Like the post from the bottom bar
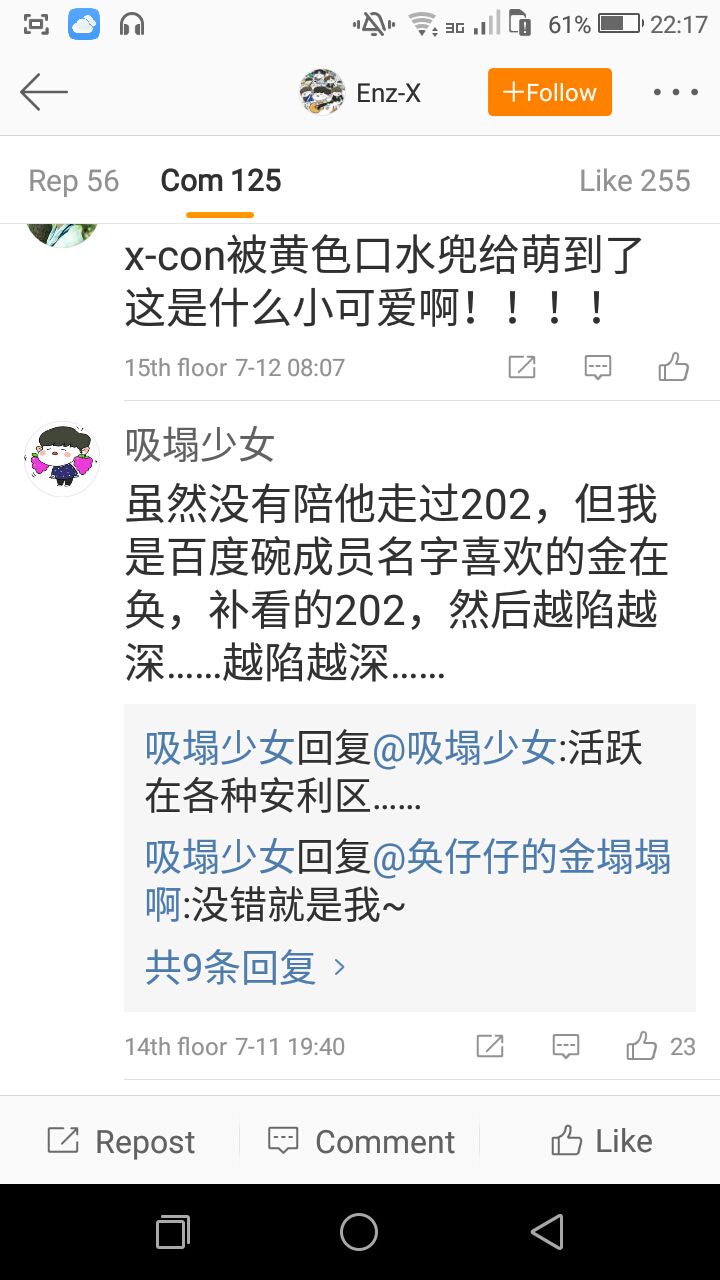The height and width of the screenshot is (1280, 720). pyautogui.click(x=601, y=1141)
